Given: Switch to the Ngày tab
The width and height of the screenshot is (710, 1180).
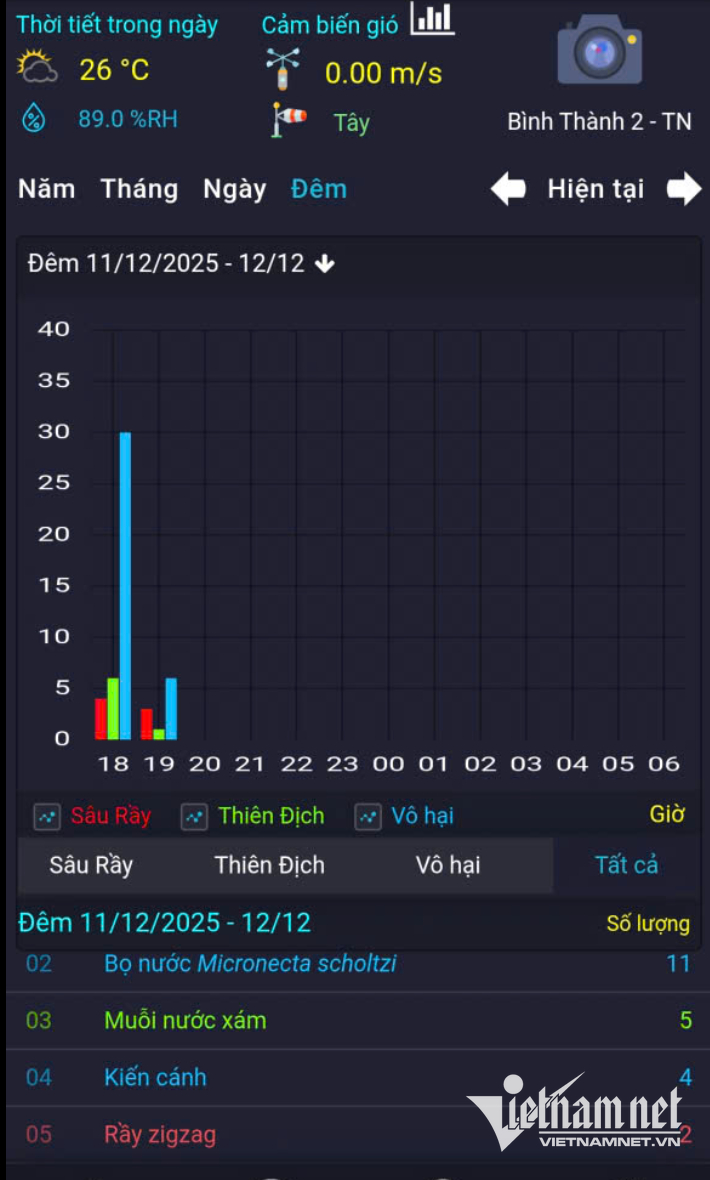Looking at the screenshot, I should point(234,189).
